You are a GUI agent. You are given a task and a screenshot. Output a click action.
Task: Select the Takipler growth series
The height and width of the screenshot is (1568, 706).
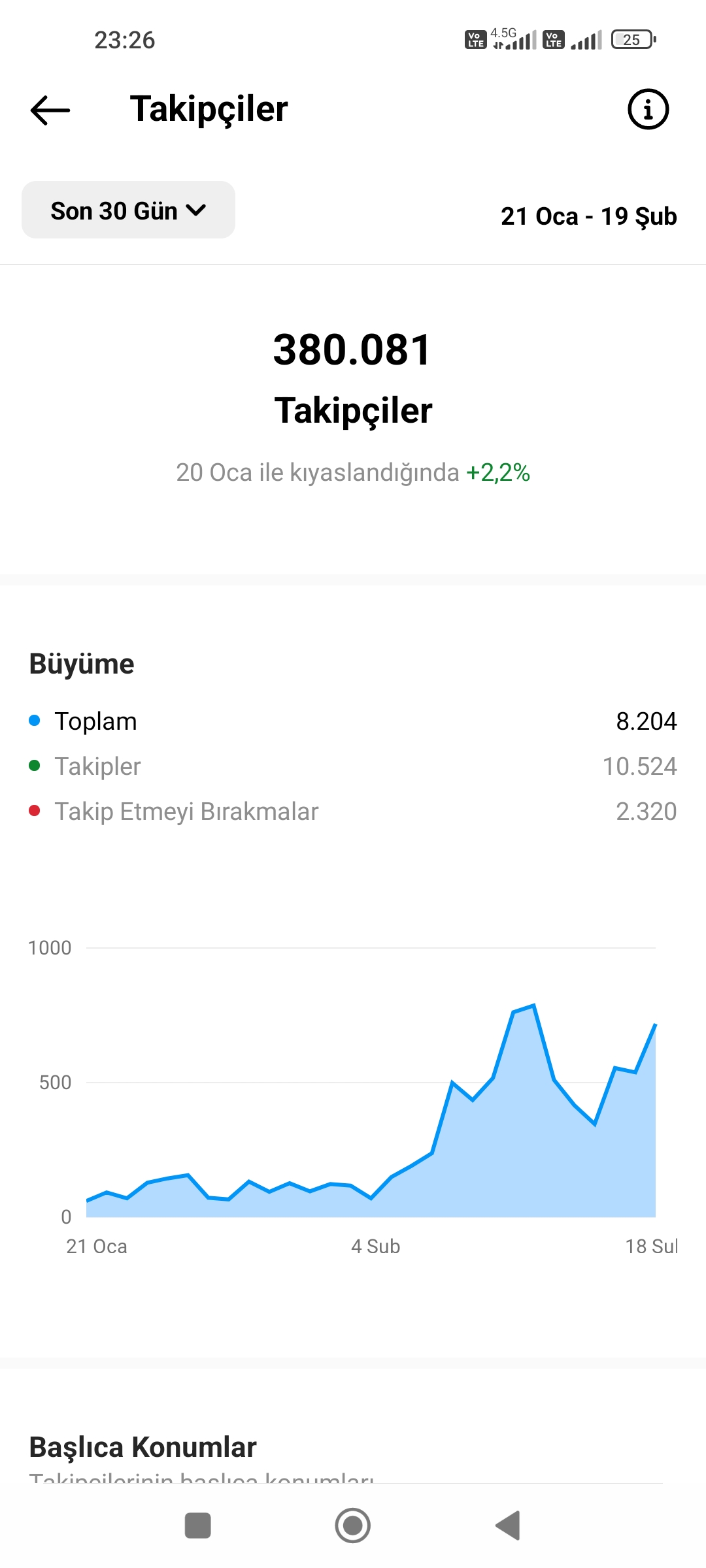pyautogui.click(x=353, y=766)
